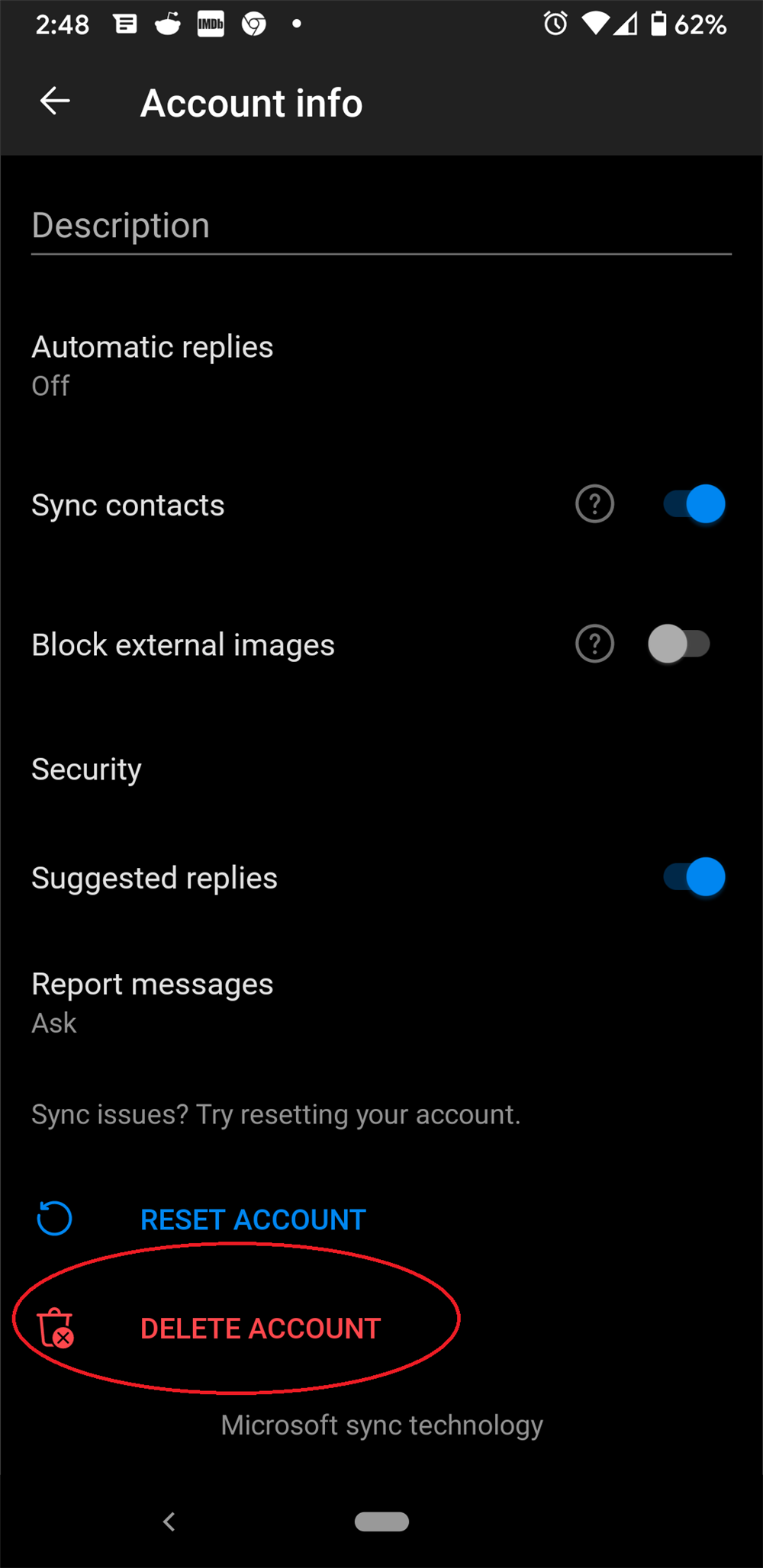Turn off Sync contacts switch

(x=694, y=504)
